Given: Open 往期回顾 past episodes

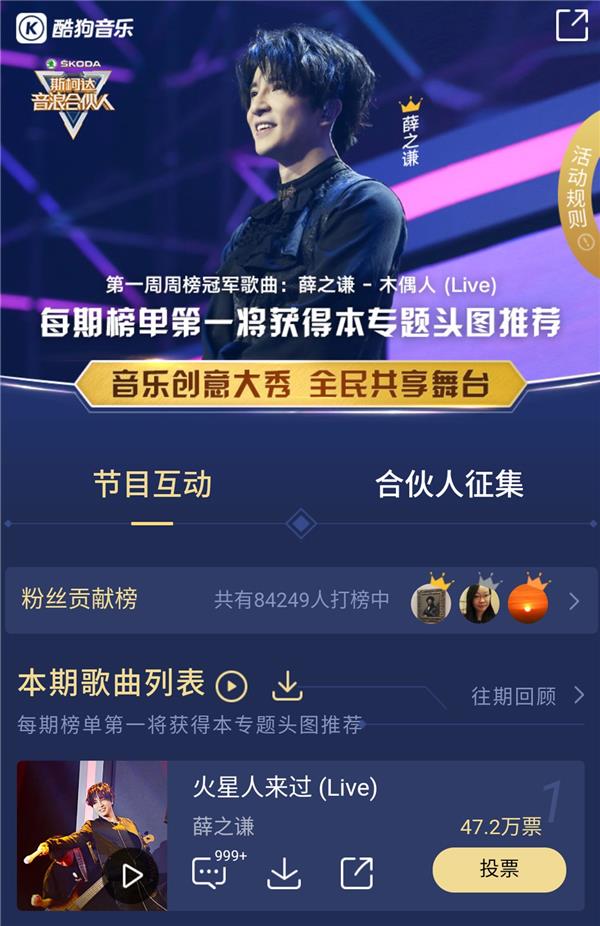Looking at the screenshot, I should 526,696.
